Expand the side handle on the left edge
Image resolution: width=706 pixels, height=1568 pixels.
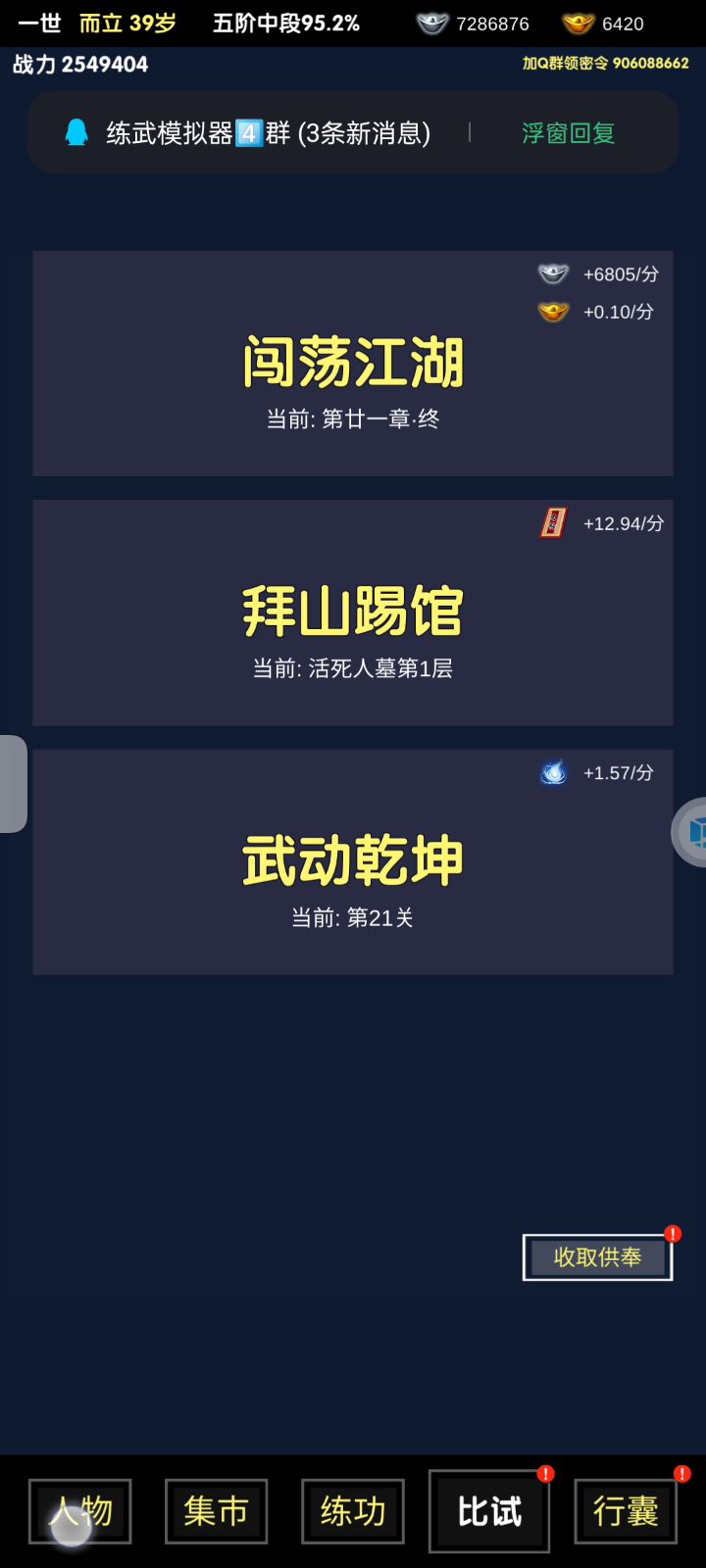tap(12, 784)
